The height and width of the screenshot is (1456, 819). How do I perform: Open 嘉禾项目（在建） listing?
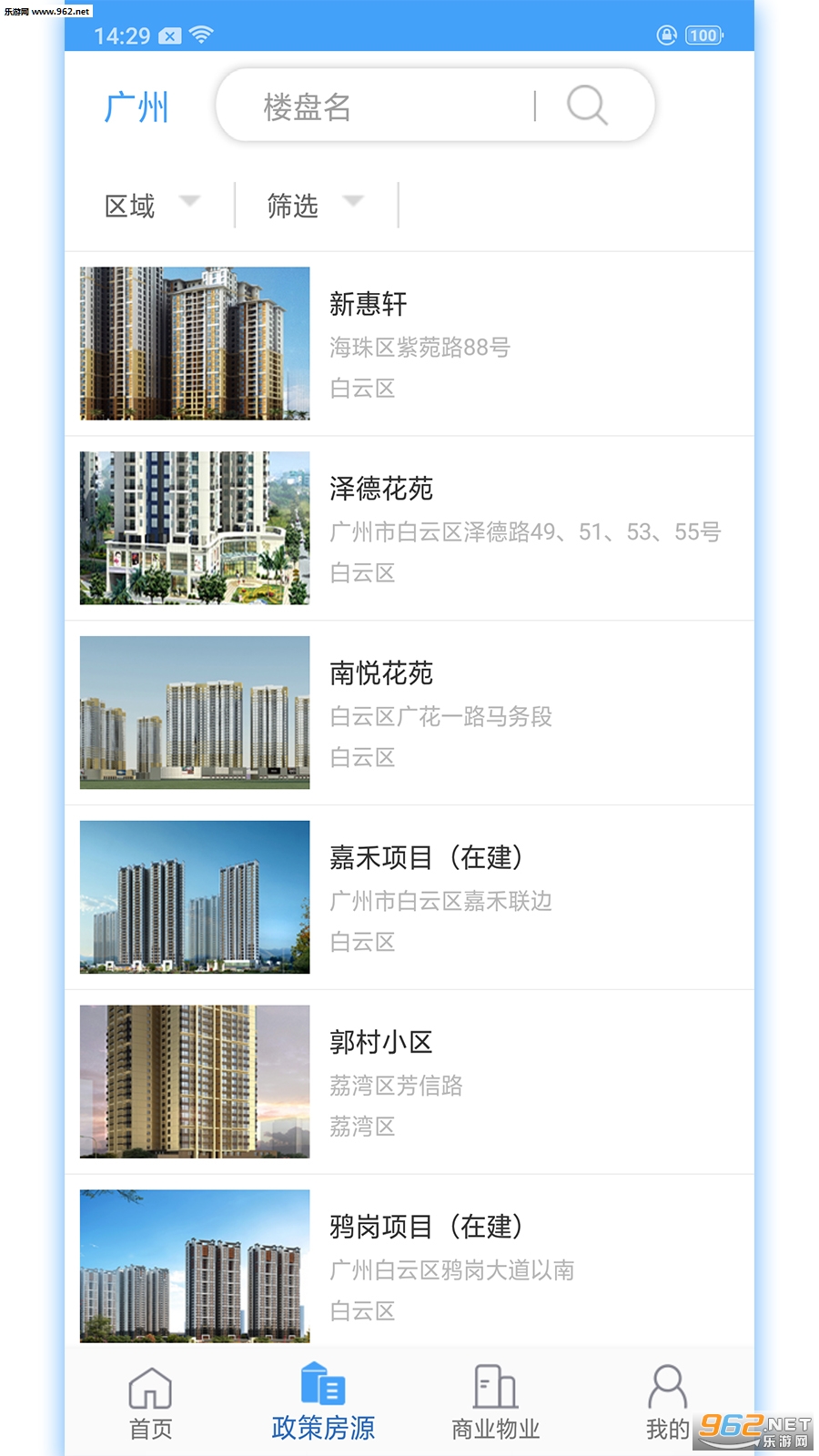pyautogui.click(x=409, y=898)
